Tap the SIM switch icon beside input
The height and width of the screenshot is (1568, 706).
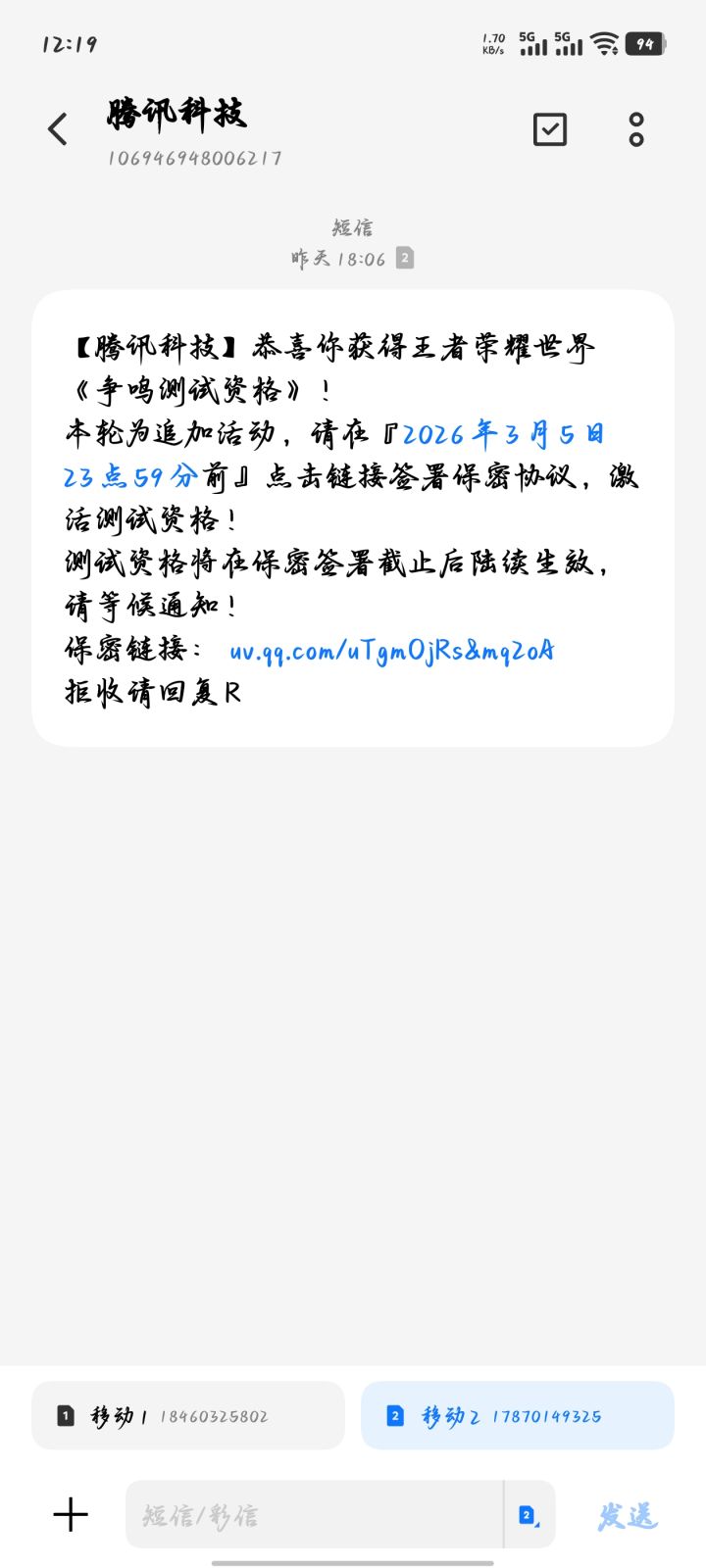click(x=529, y=1514)
